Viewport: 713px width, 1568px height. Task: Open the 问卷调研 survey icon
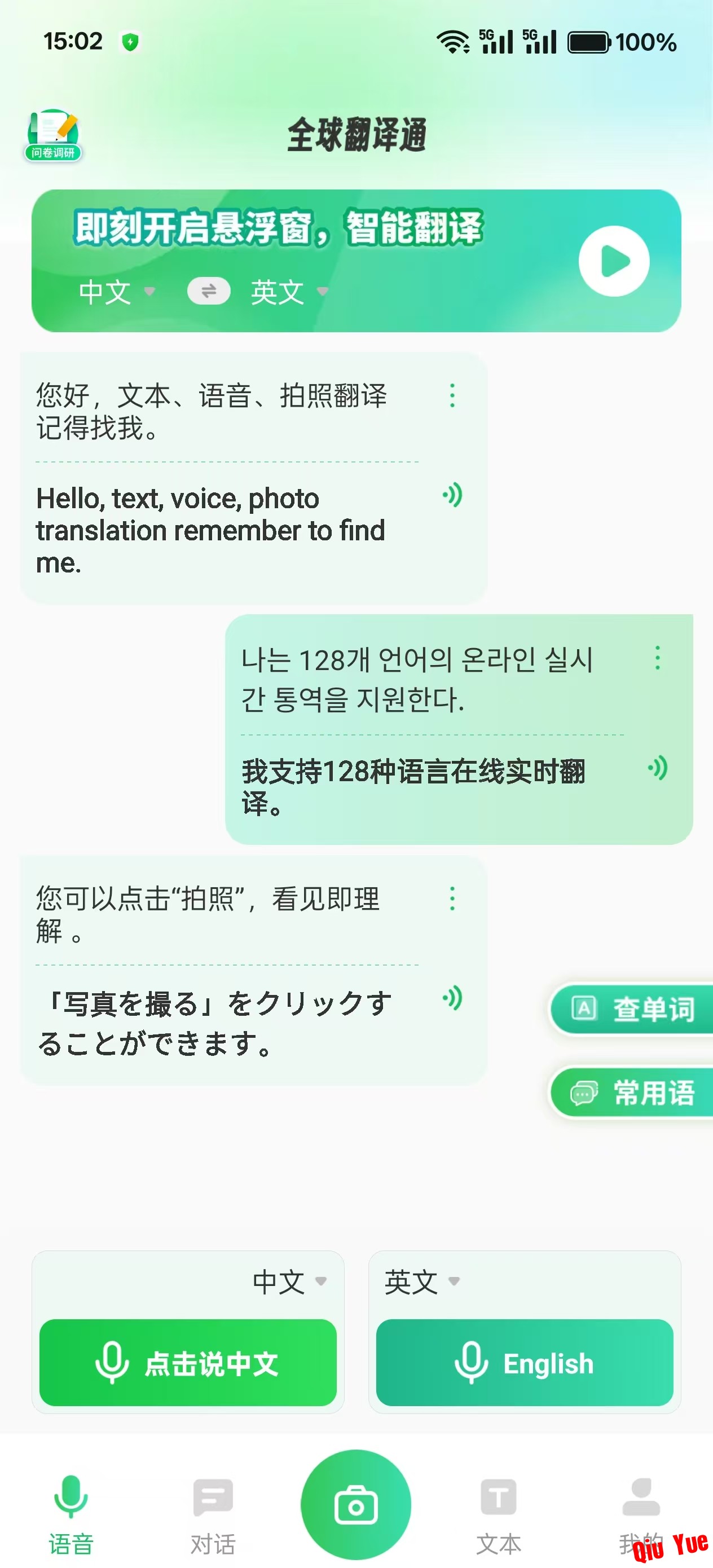tap(53, 135)
